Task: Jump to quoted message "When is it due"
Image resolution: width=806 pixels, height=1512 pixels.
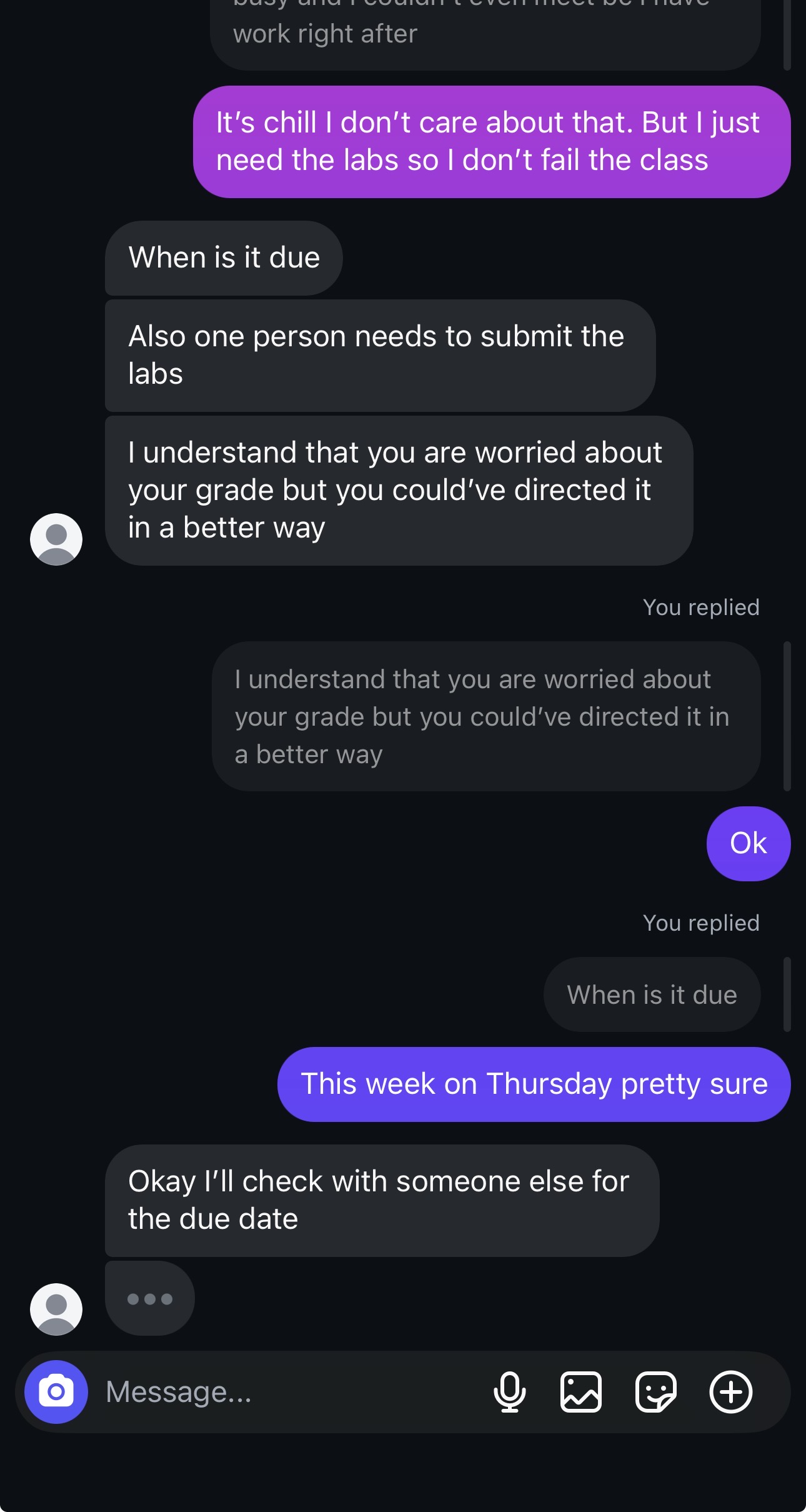Action: point(652,994)
